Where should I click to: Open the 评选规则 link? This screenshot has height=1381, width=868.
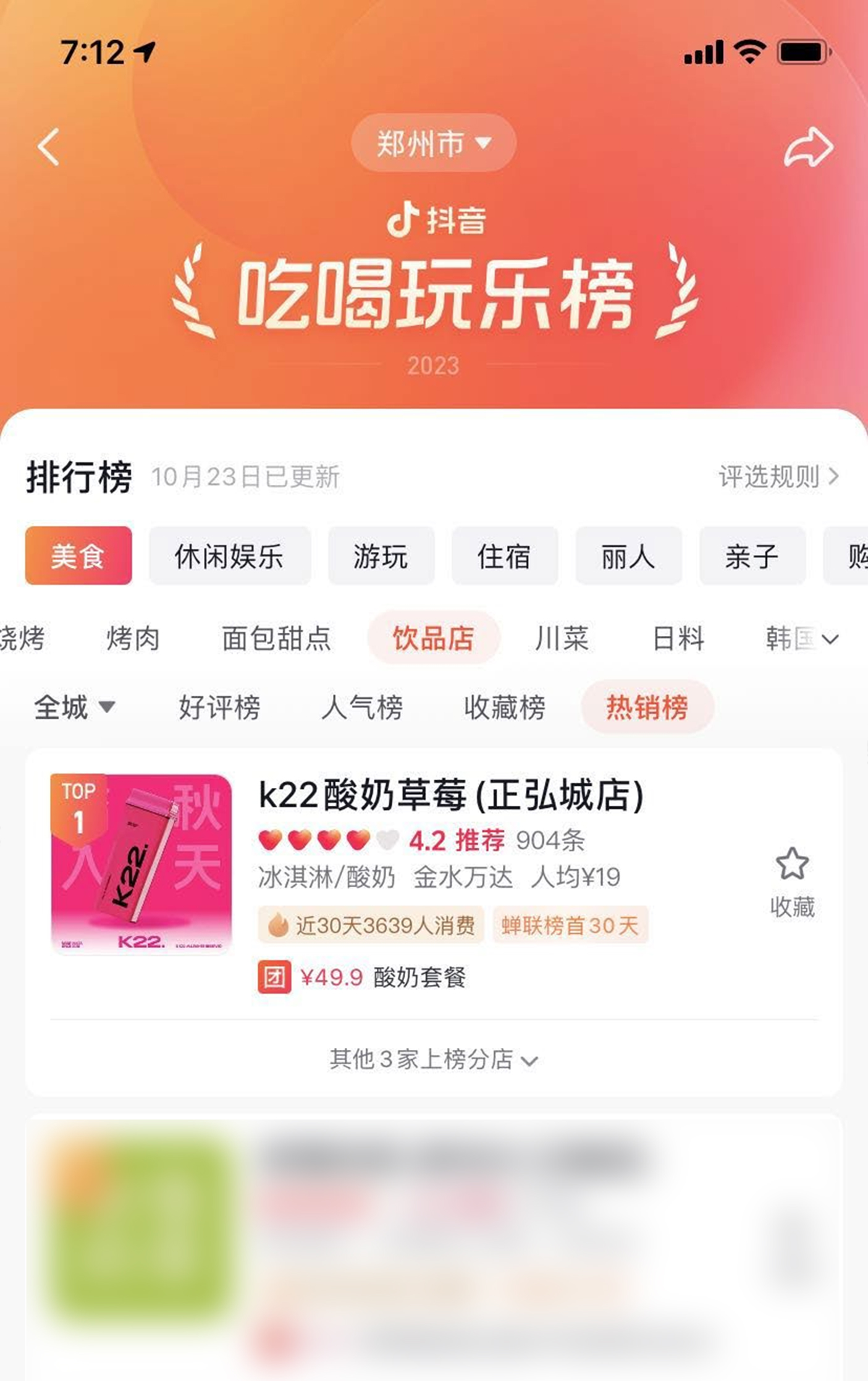pos(778,477)
